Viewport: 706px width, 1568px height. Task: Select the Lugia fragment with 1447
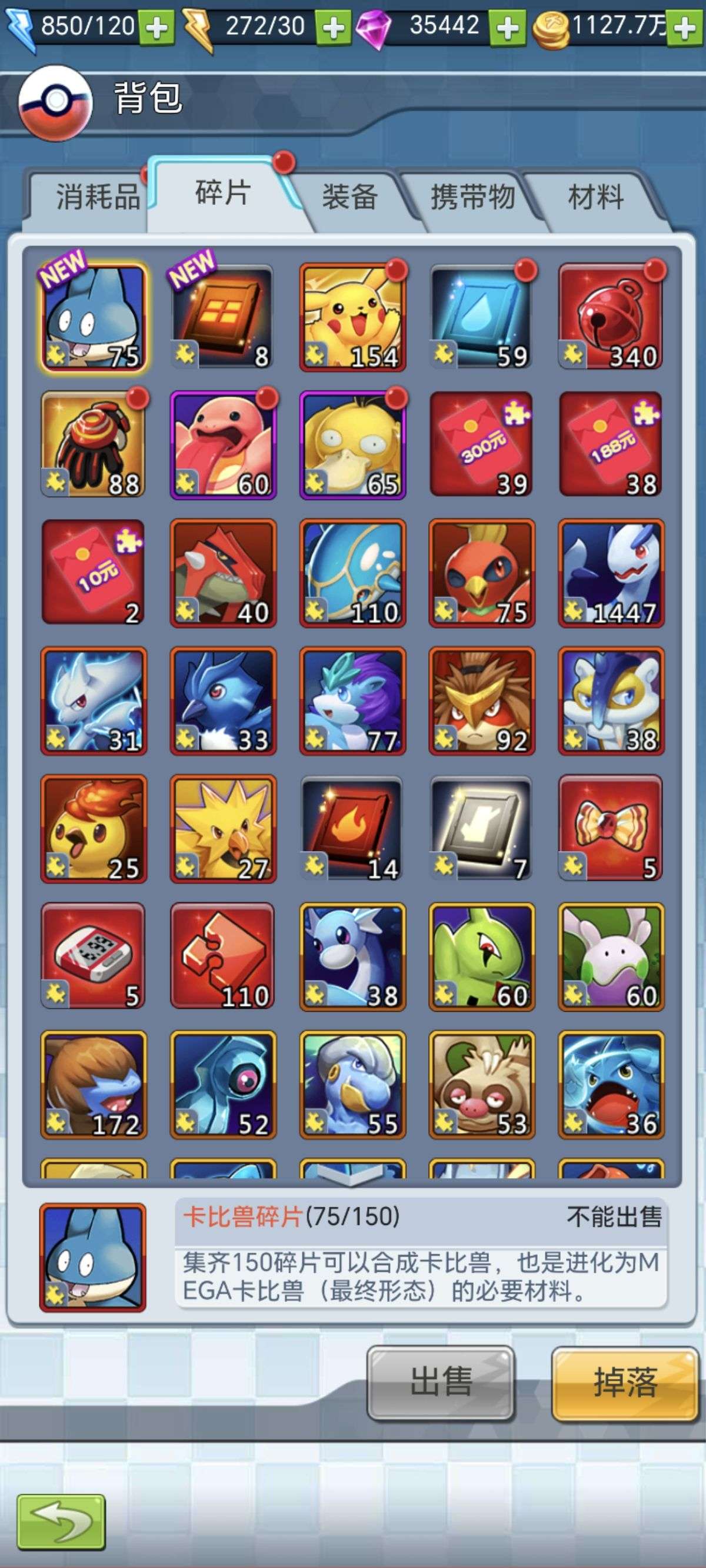(611, 573)
